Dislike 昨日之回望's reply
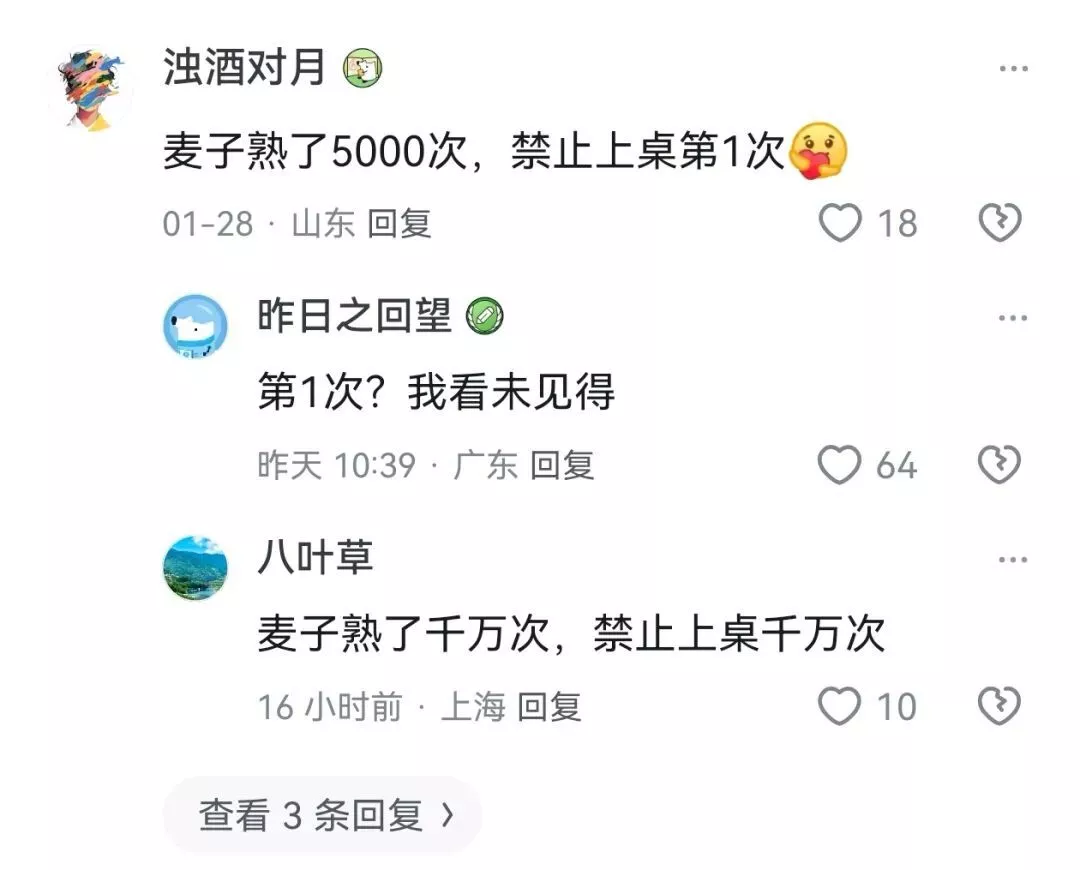This screenshot has width=1080, height=870. point(998,465)
